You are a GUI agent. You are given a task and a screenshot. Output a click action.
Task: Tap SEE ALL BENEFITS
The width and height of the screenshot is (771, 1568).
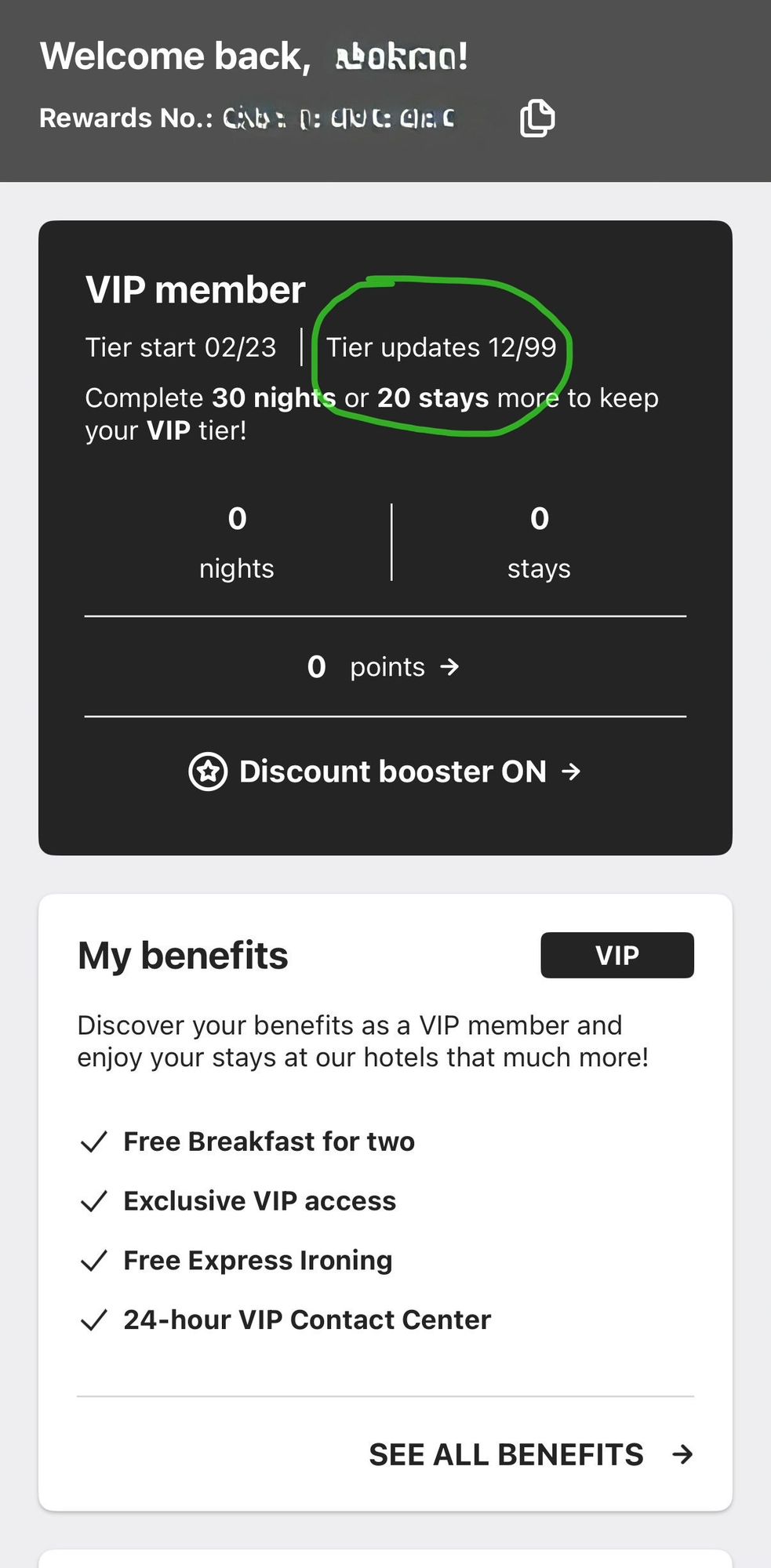click(532, 1455)
